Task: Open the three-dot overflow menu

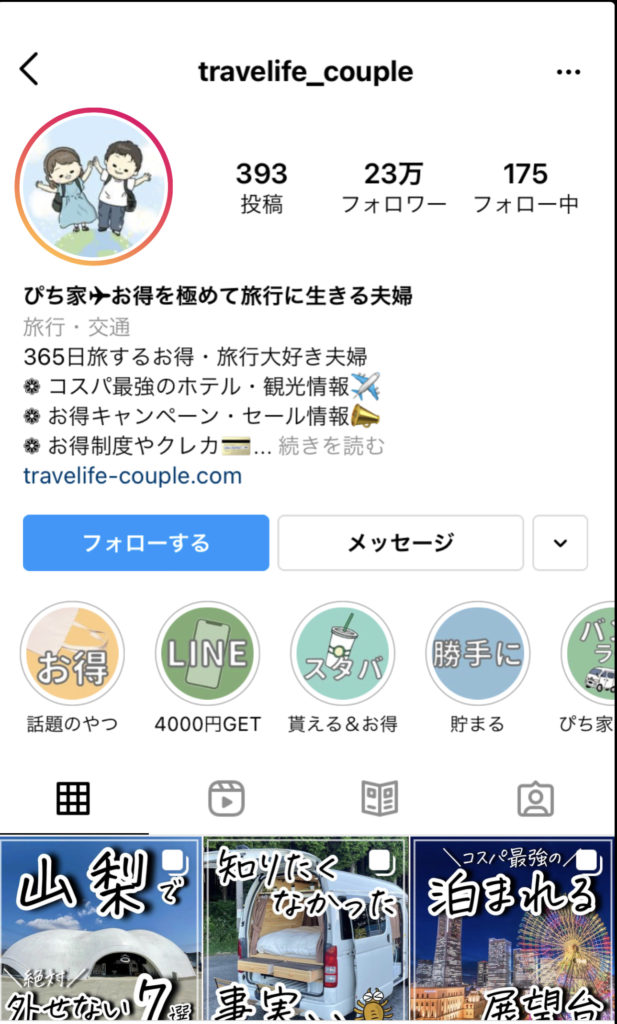Action: 568,72
